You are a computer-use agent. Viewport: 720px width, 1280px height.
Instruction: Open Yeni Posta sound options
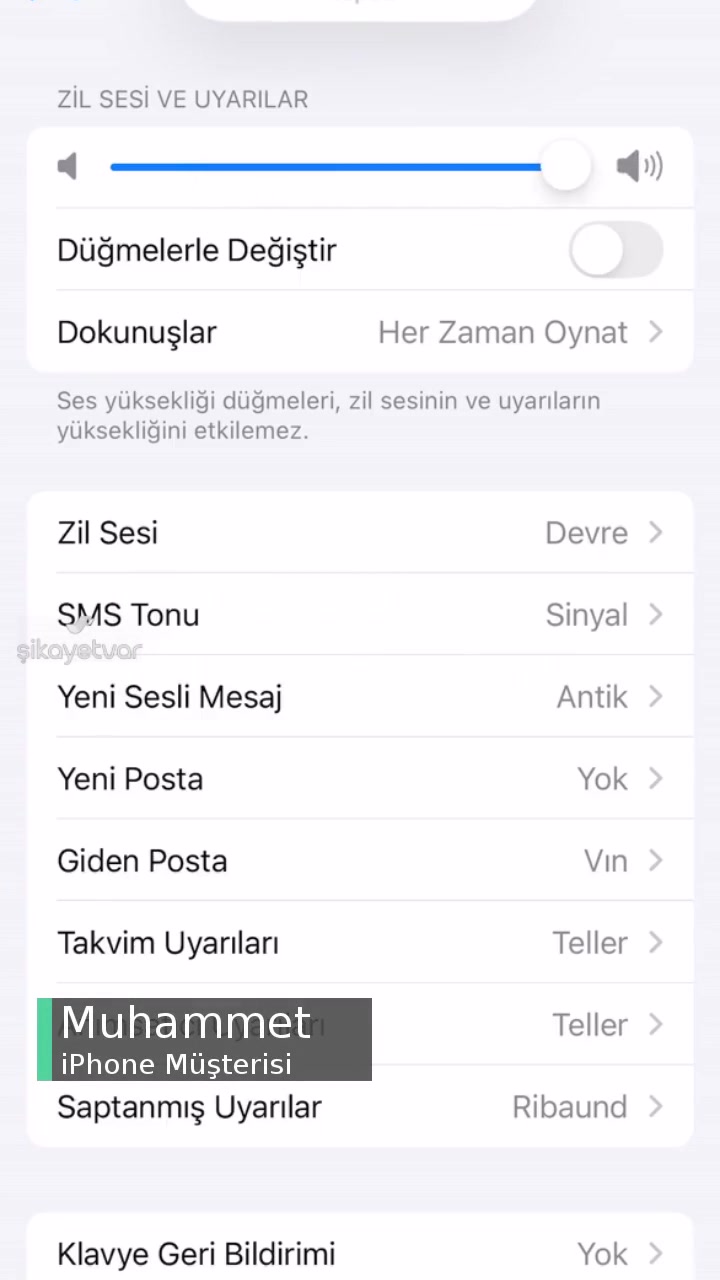click(x=655, y=779)
